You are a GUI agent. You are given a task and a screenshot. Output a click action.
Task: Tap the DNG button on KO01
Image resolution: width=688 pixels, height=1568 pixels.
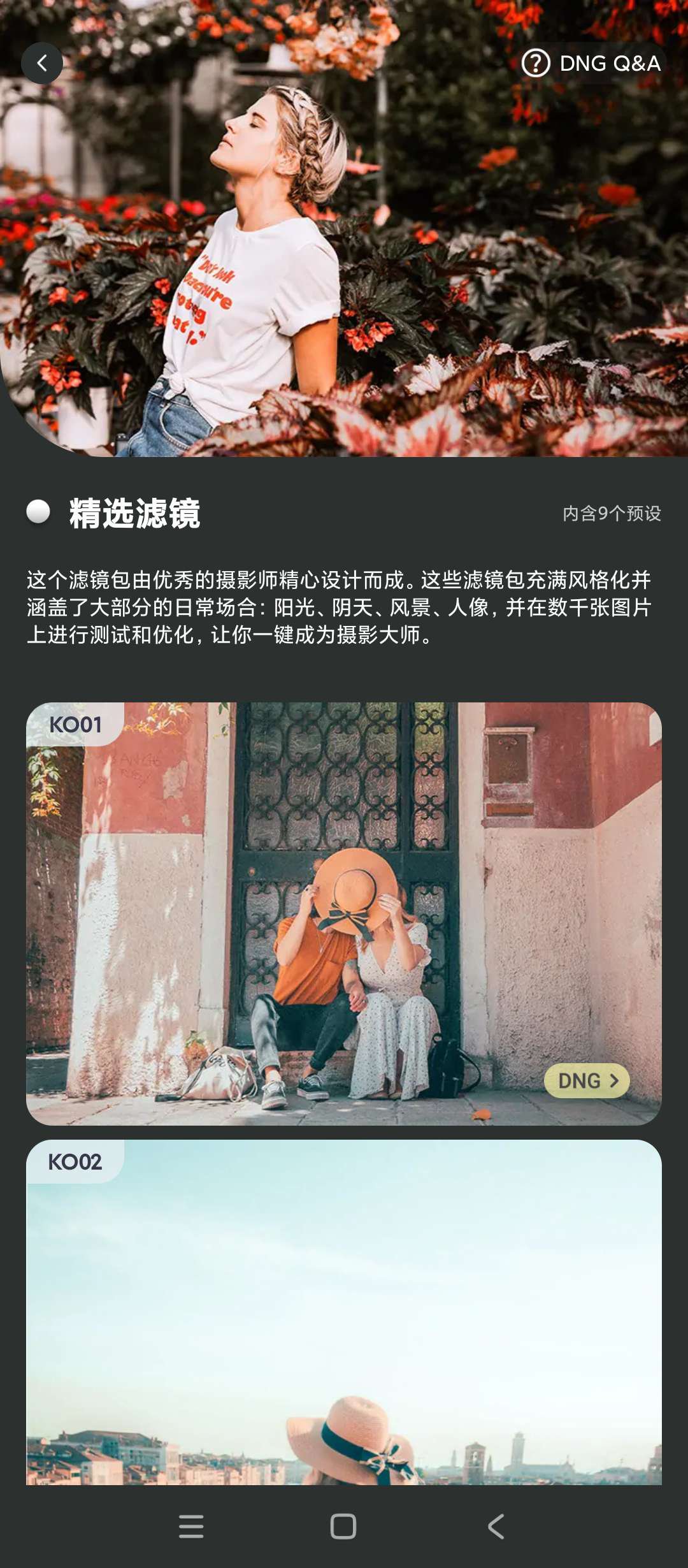(x=587, y=1080)
